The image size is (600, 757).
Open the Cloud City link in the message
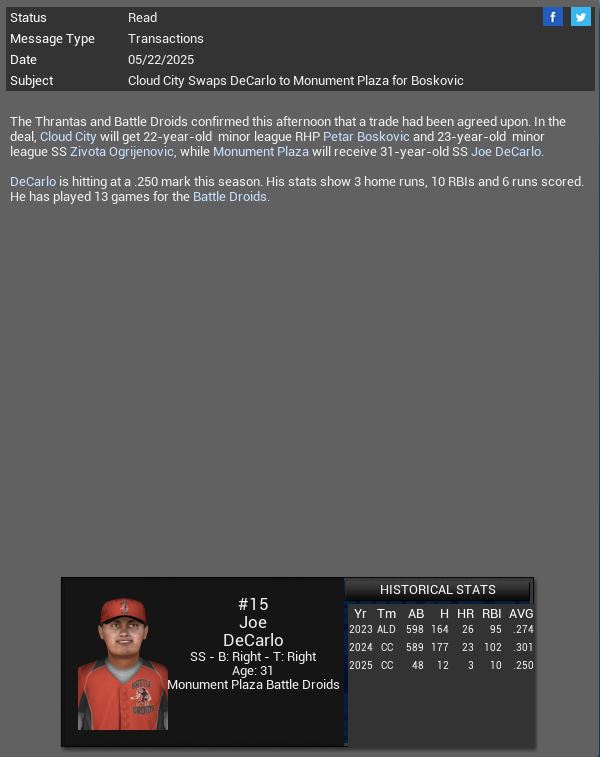68,137
